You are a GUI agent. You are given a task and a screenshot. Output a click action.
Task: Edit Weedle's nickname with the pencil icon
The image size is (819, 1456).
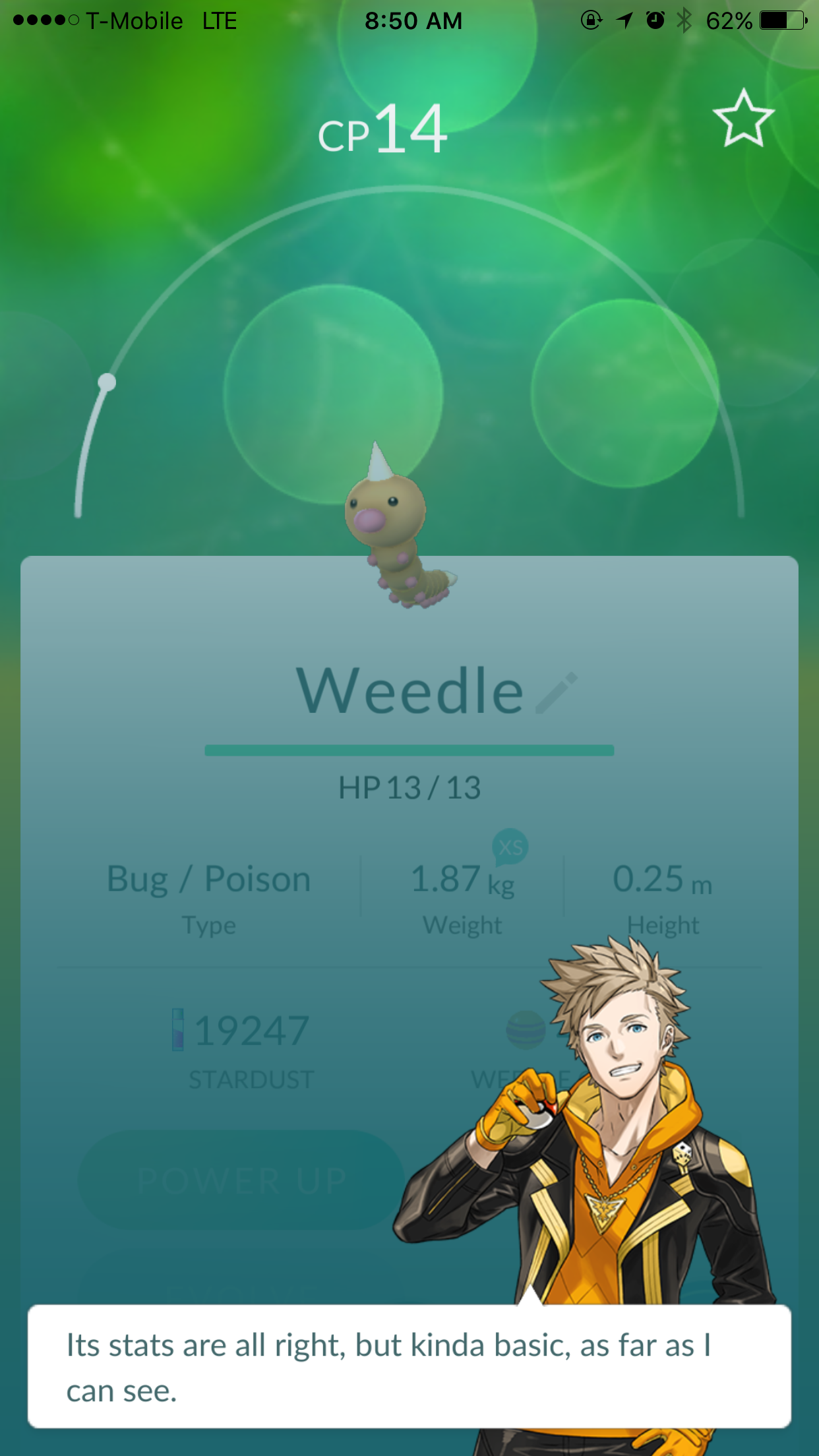[x=557, y=692]
